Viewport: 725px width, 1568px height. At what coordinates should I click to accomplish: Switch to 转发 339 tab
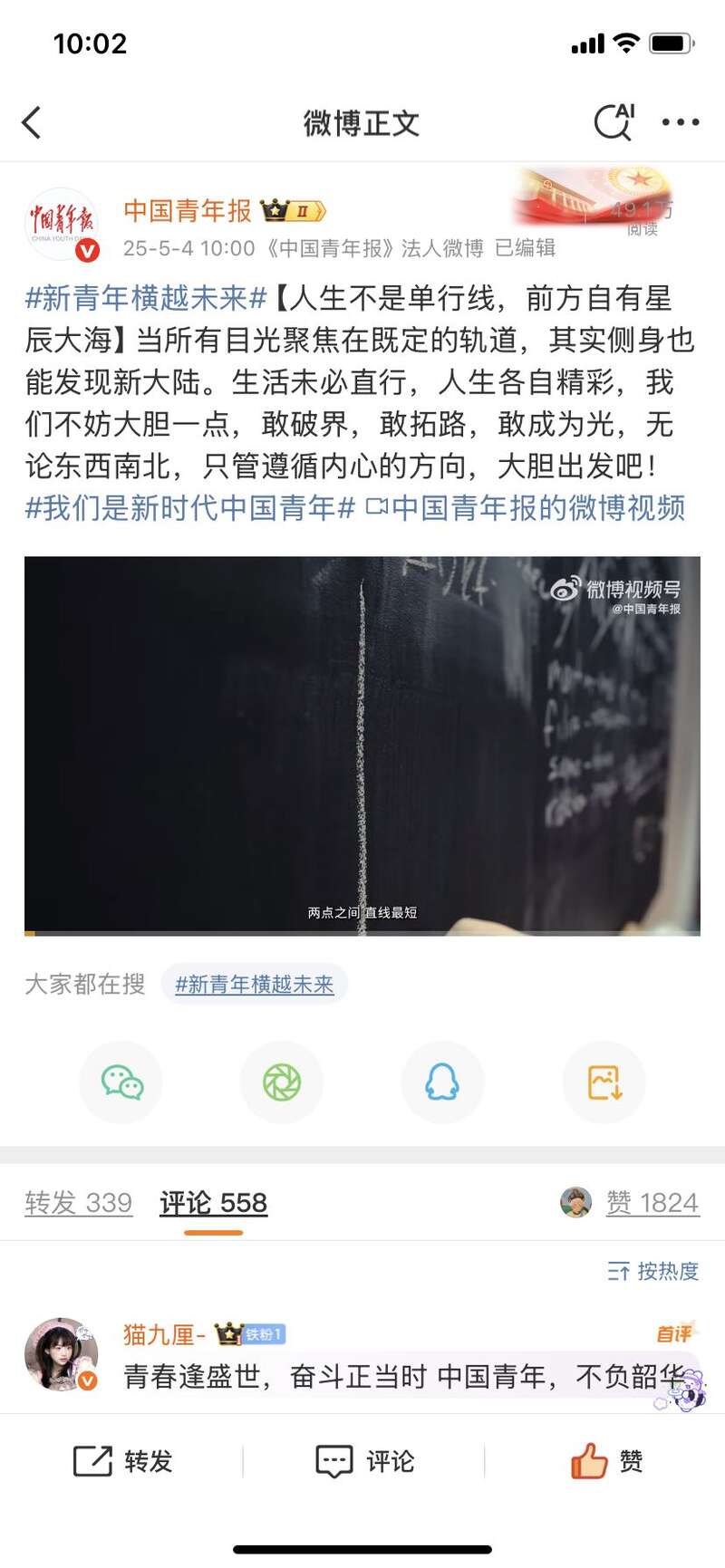pos(79,1203)
